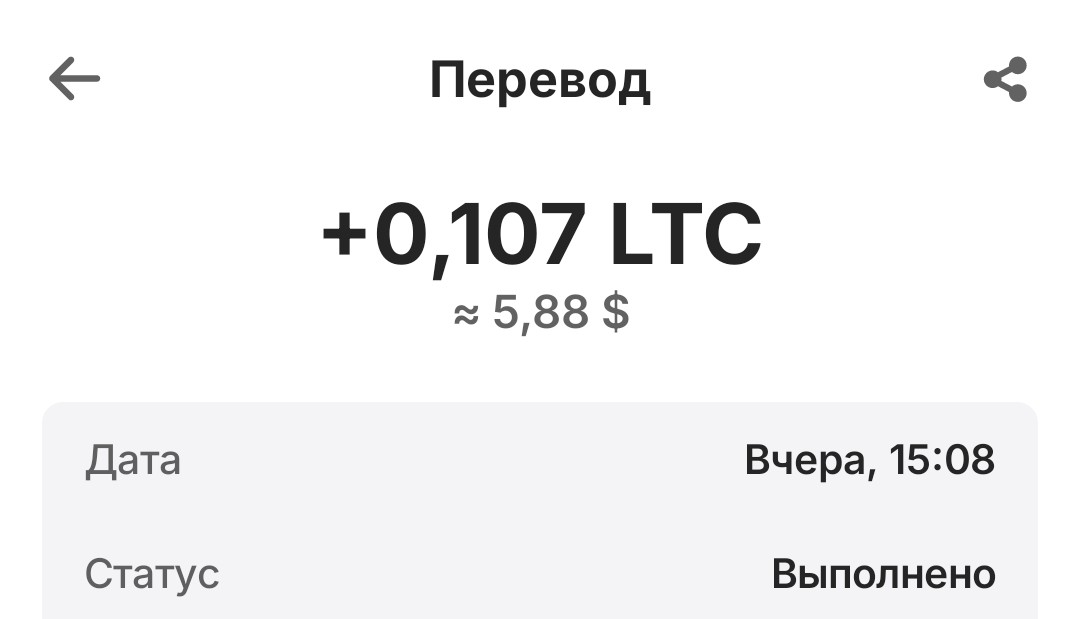
Task: Go back from the Перевод screen
Action: click(x=74, y=80)
